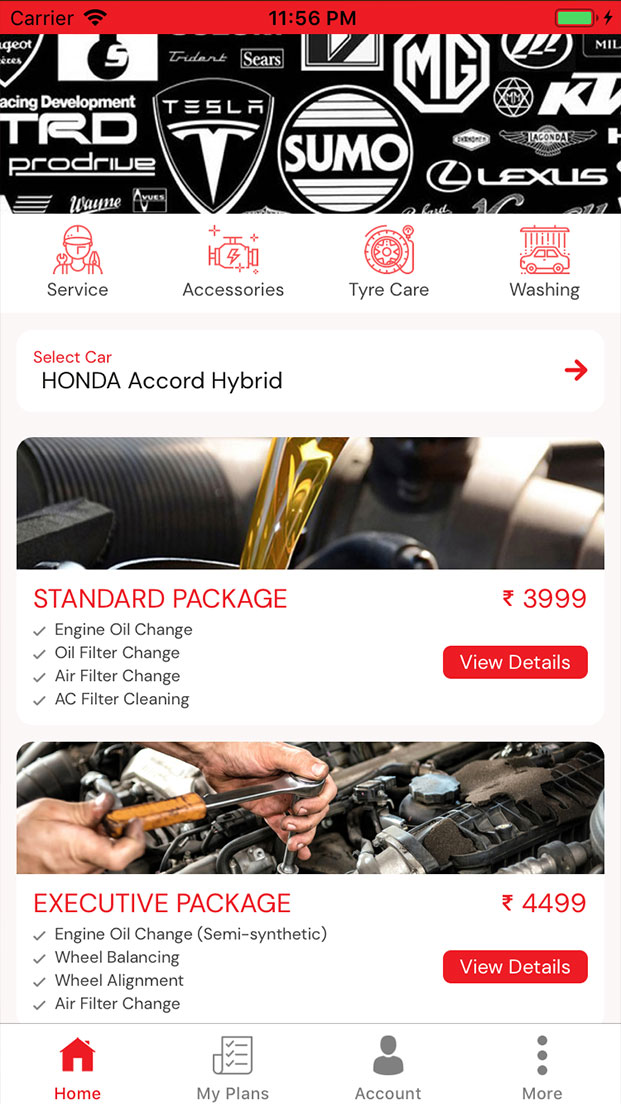
Task: Select the Tyre Care category
Action: pos(388,262)
